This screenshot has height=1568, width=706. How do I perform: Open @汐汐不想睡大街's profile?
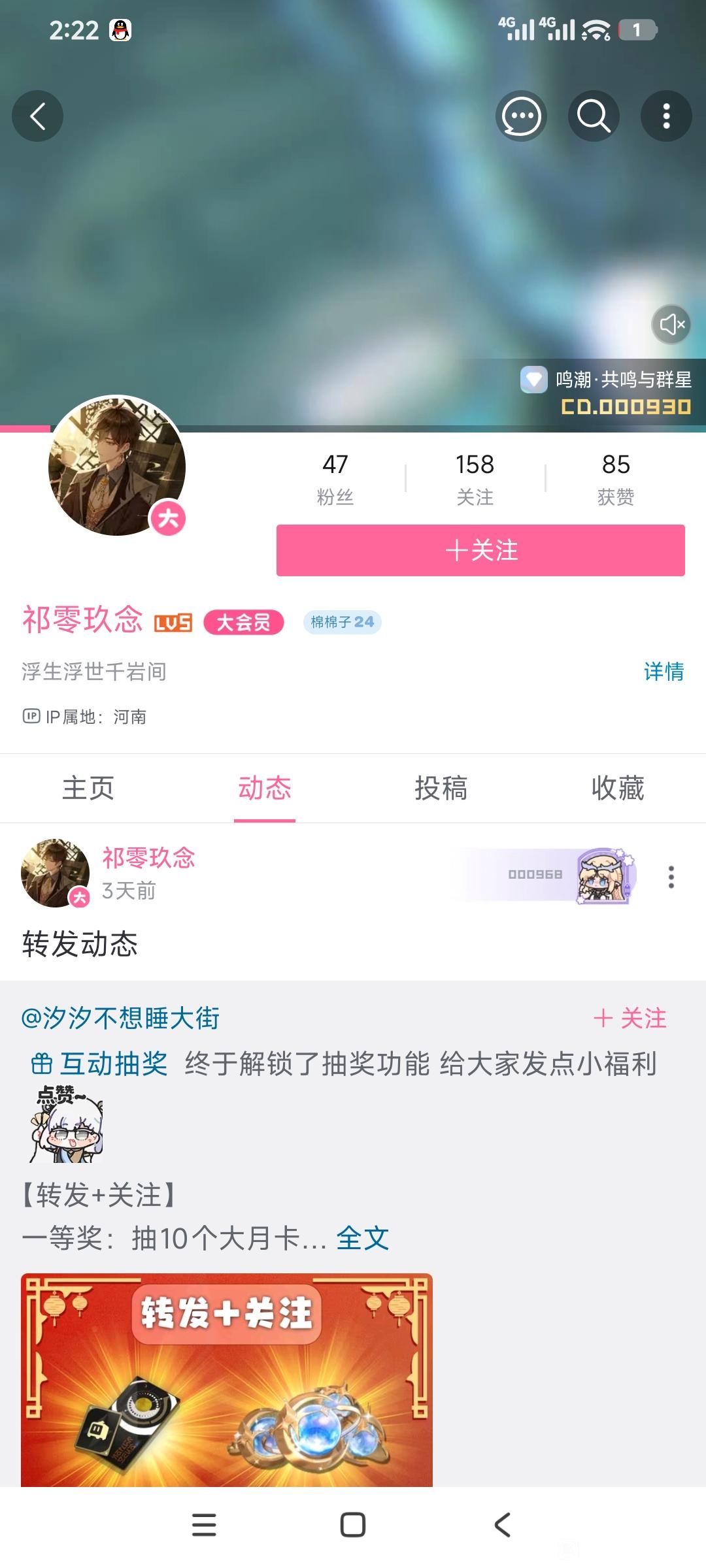121,1018
